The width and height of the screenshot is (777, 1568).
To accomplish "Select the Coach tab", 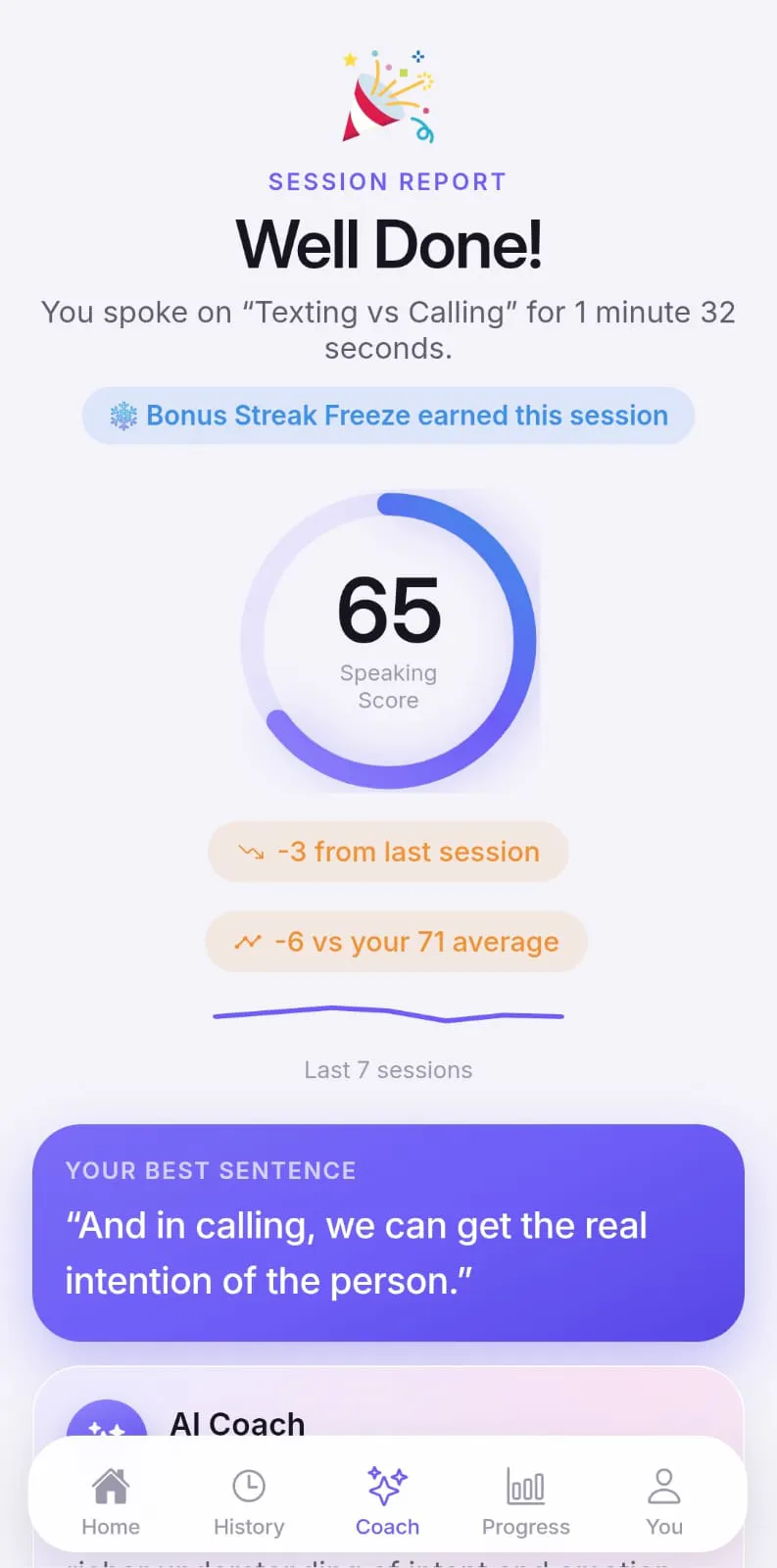I will point(387,1501).
